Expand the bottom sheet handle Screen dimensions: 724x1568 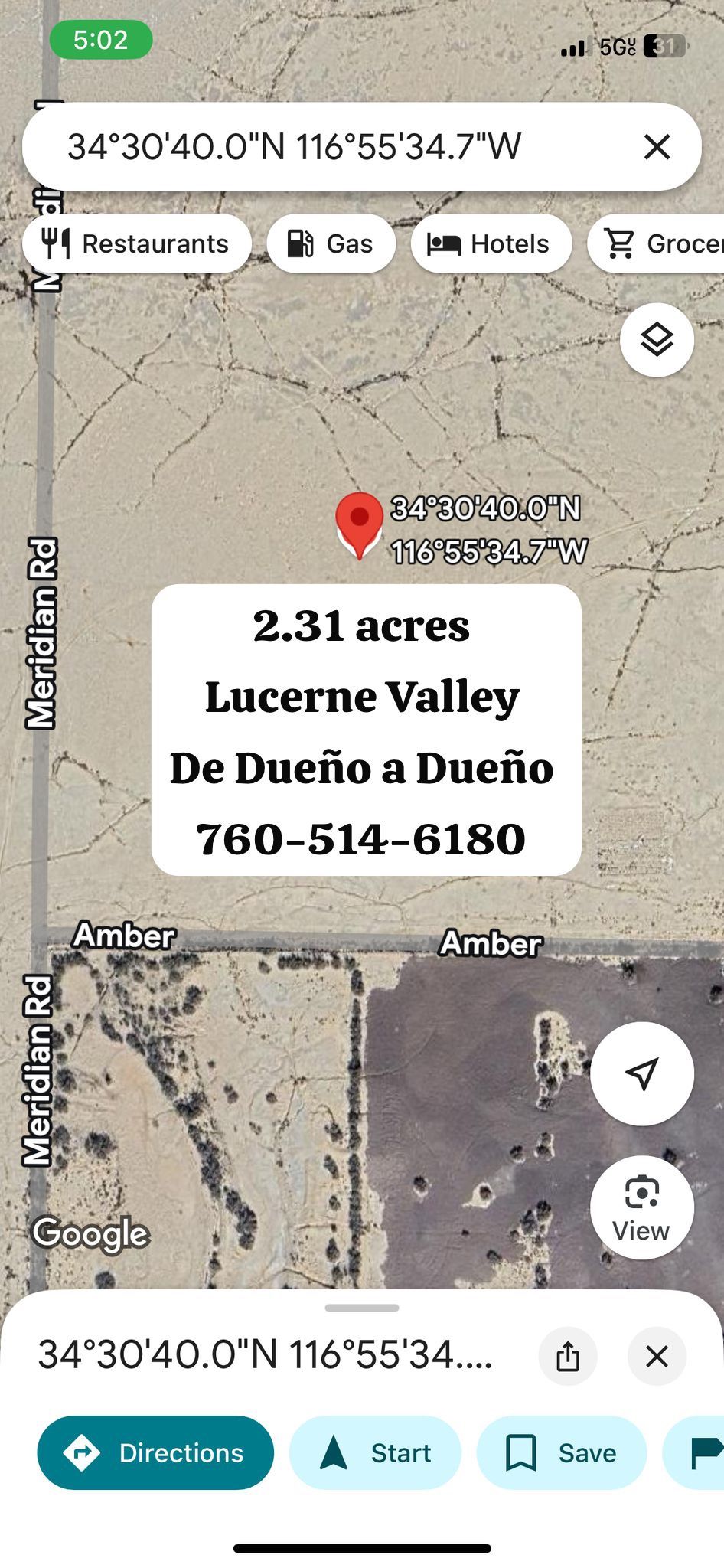tap(361, 1308)
